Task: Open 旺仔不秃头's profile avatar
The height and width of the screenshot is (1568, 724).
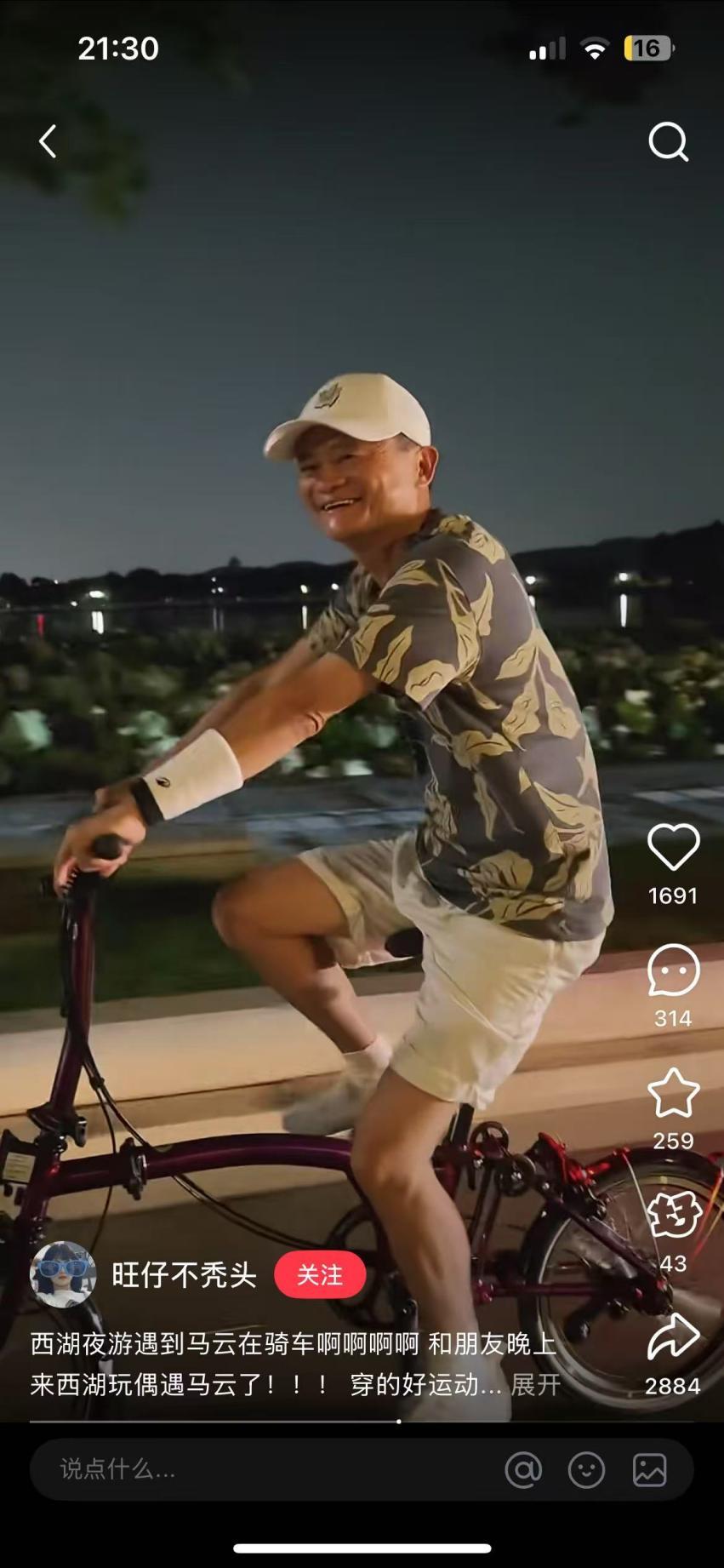Action: click(63, 1274)
